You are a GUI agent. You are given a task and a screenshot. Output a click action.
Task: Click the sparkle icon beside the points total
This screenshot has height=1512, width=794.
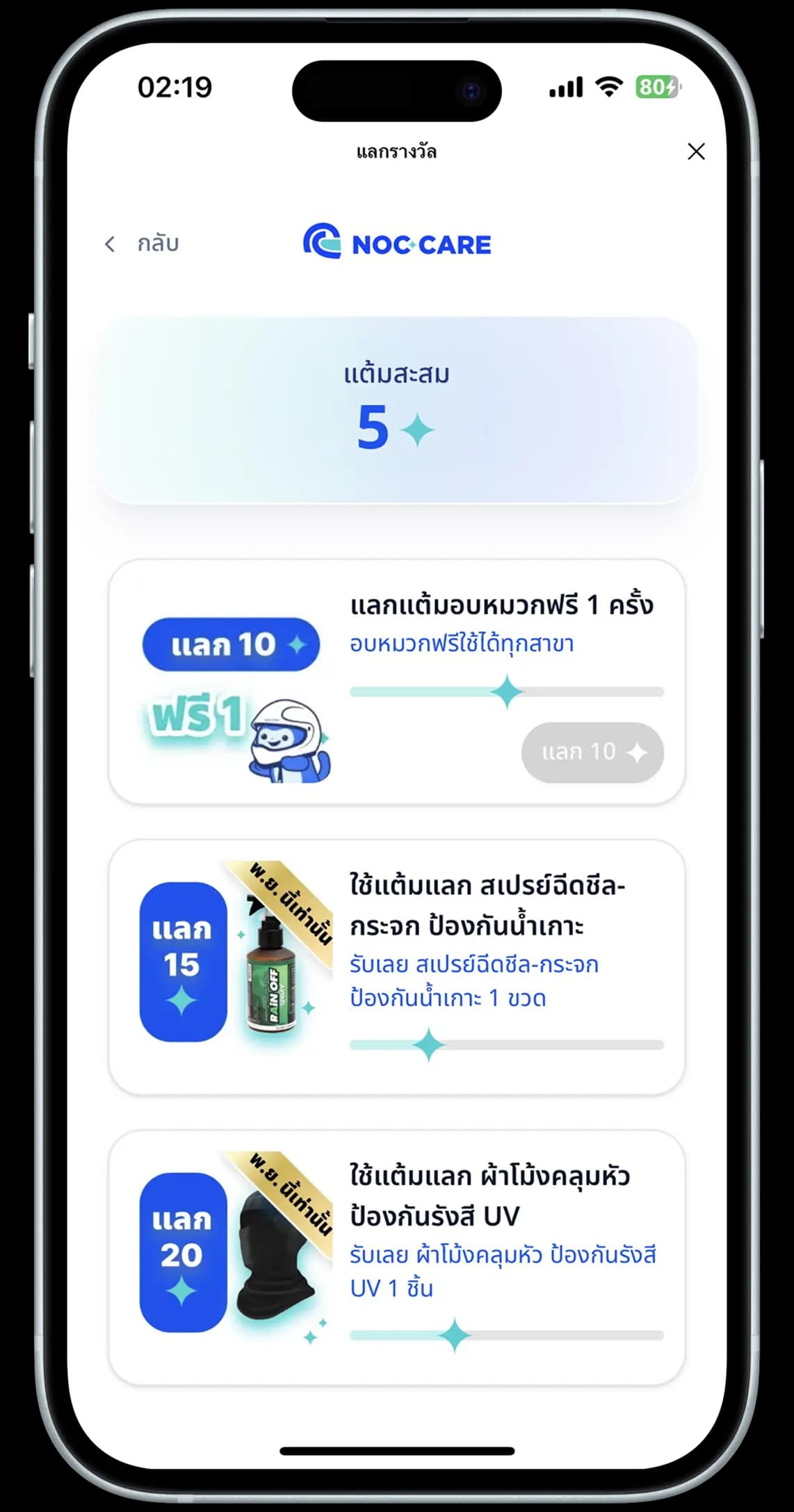pos(418,431)
